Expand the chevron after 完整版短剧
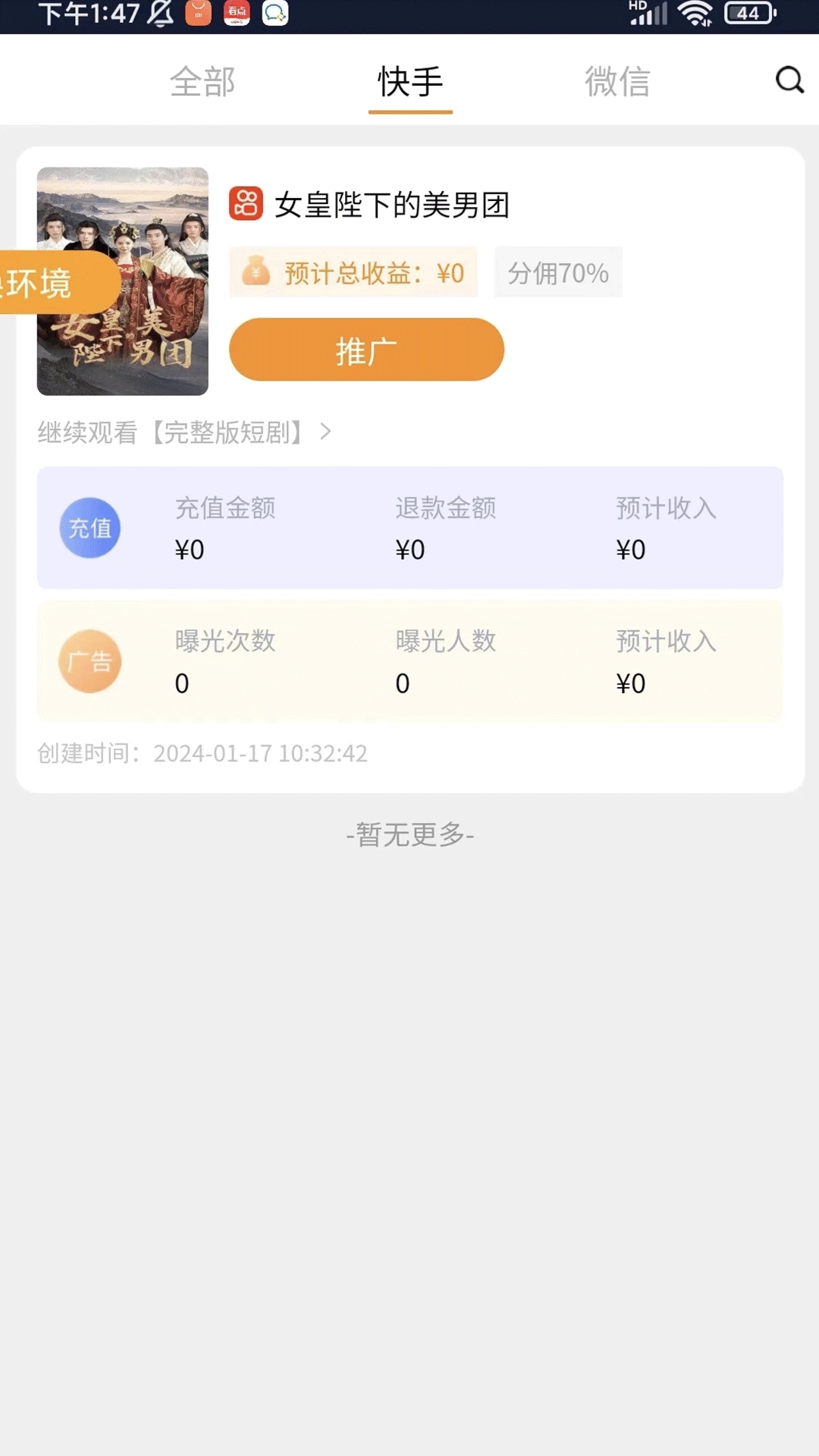The height and width of the screenshot is (1456, 819). click(x=326, y=433)
